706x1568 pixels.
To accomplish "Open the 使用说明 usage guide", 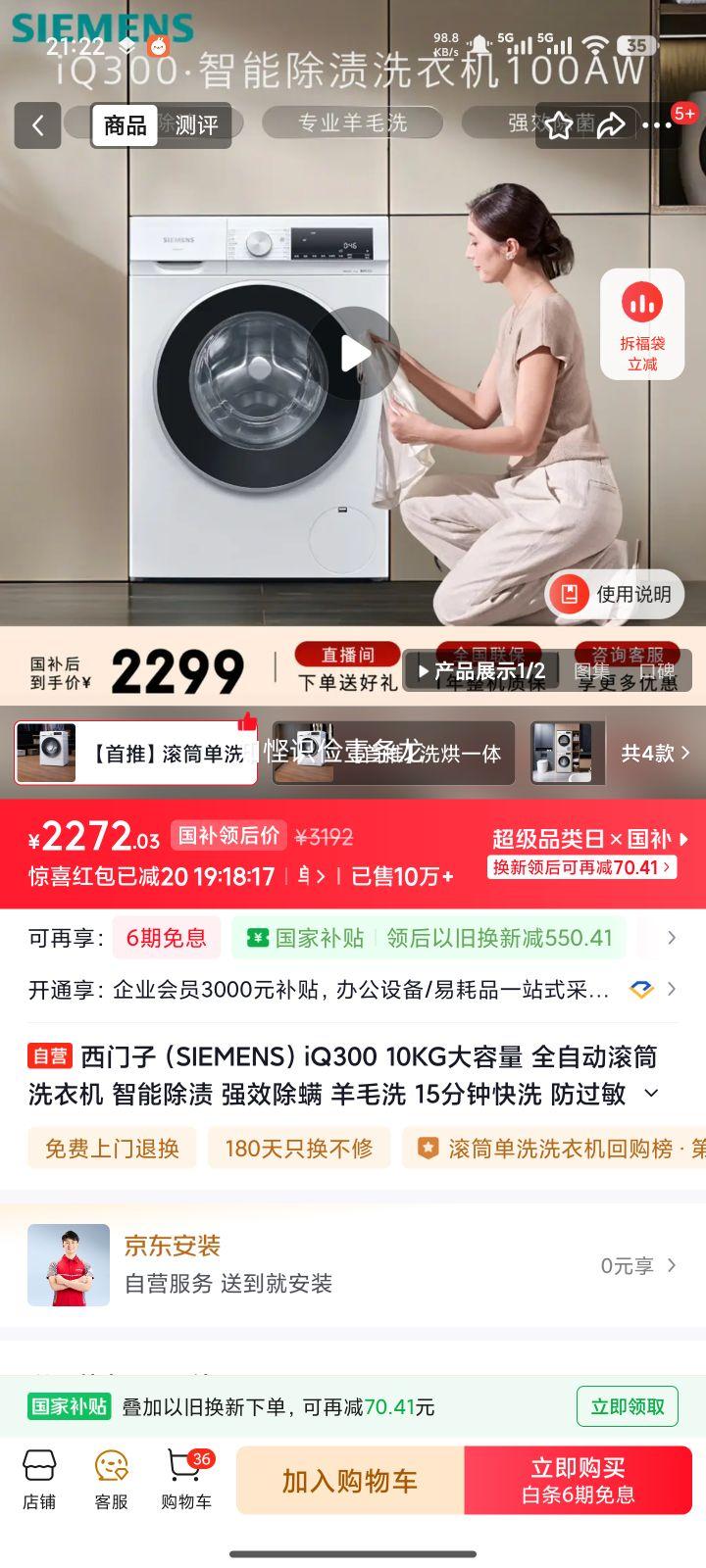I will pos(613,594).
